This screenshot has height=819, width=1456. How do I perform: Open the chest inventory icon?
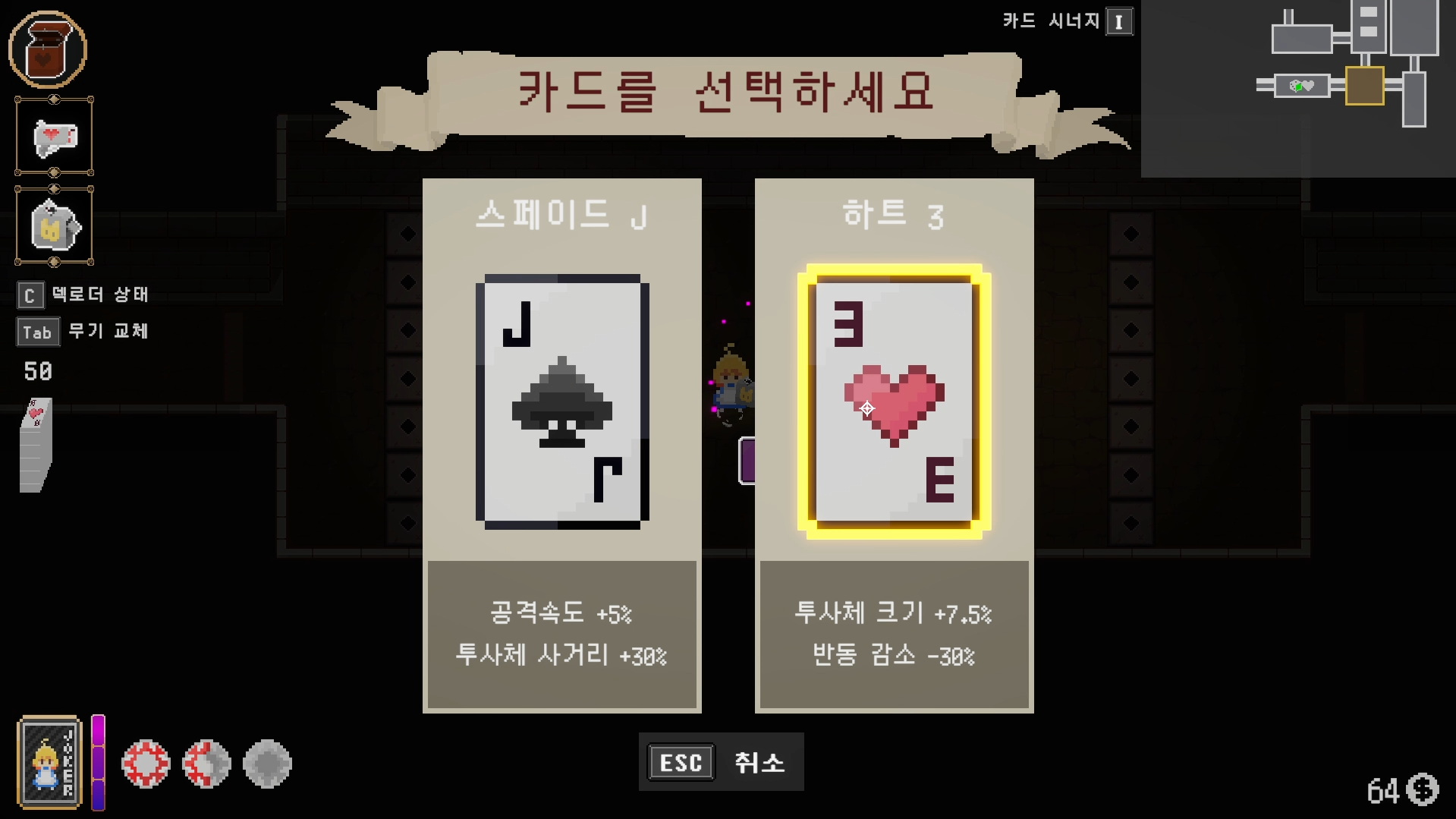48,49
